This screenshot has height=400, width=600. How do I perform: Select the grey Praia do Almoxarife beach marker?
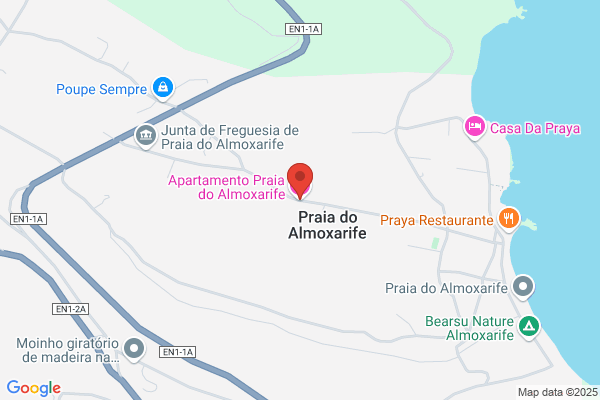[x=523, y=287]
